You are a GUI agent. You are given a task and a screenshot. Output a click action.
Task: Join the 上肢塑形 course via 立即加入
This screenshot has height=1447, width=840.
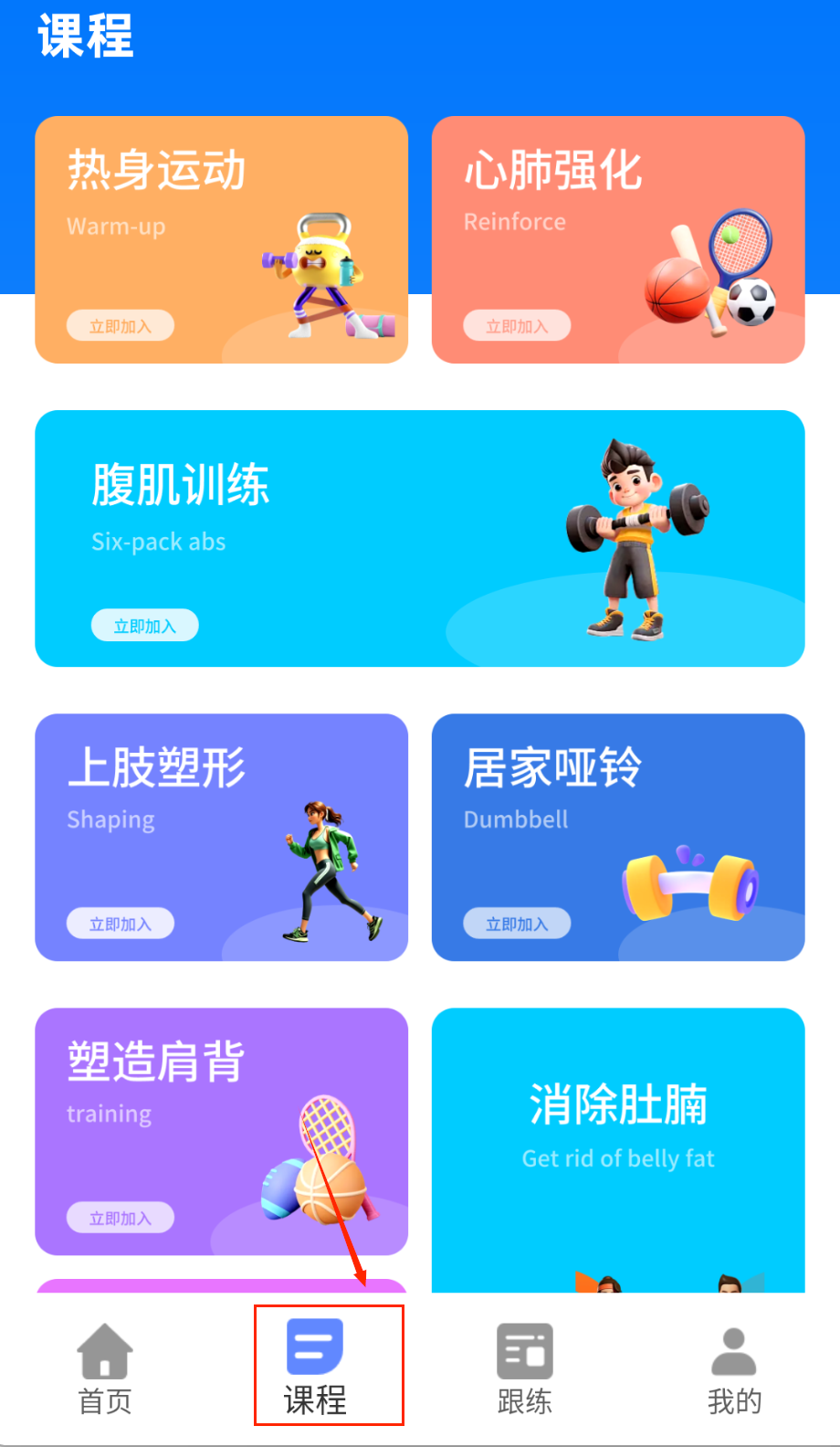[120, 924]
